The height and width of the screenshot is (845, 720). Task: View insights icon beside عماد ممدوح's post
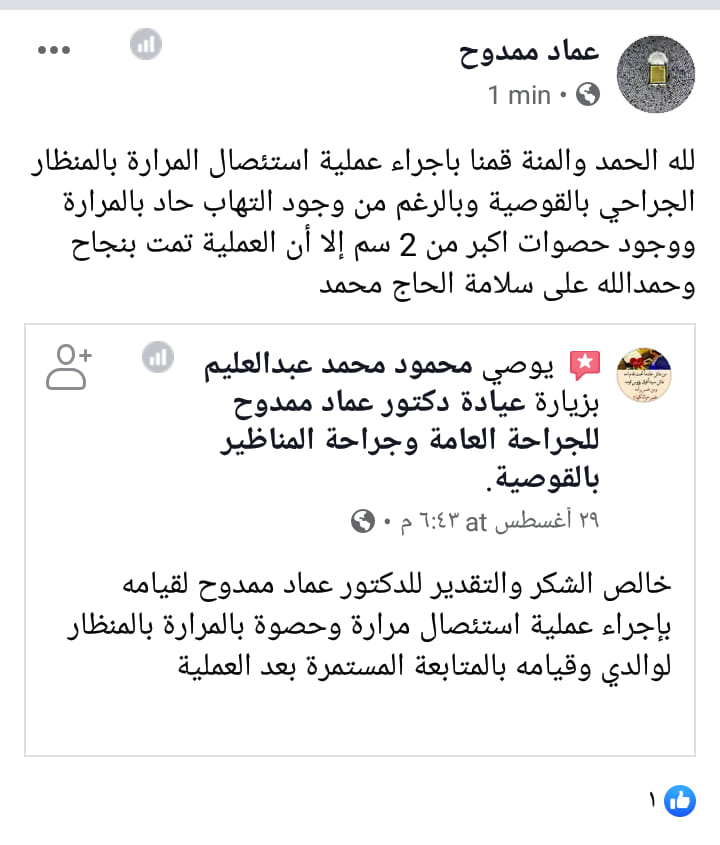coord(146,44)
